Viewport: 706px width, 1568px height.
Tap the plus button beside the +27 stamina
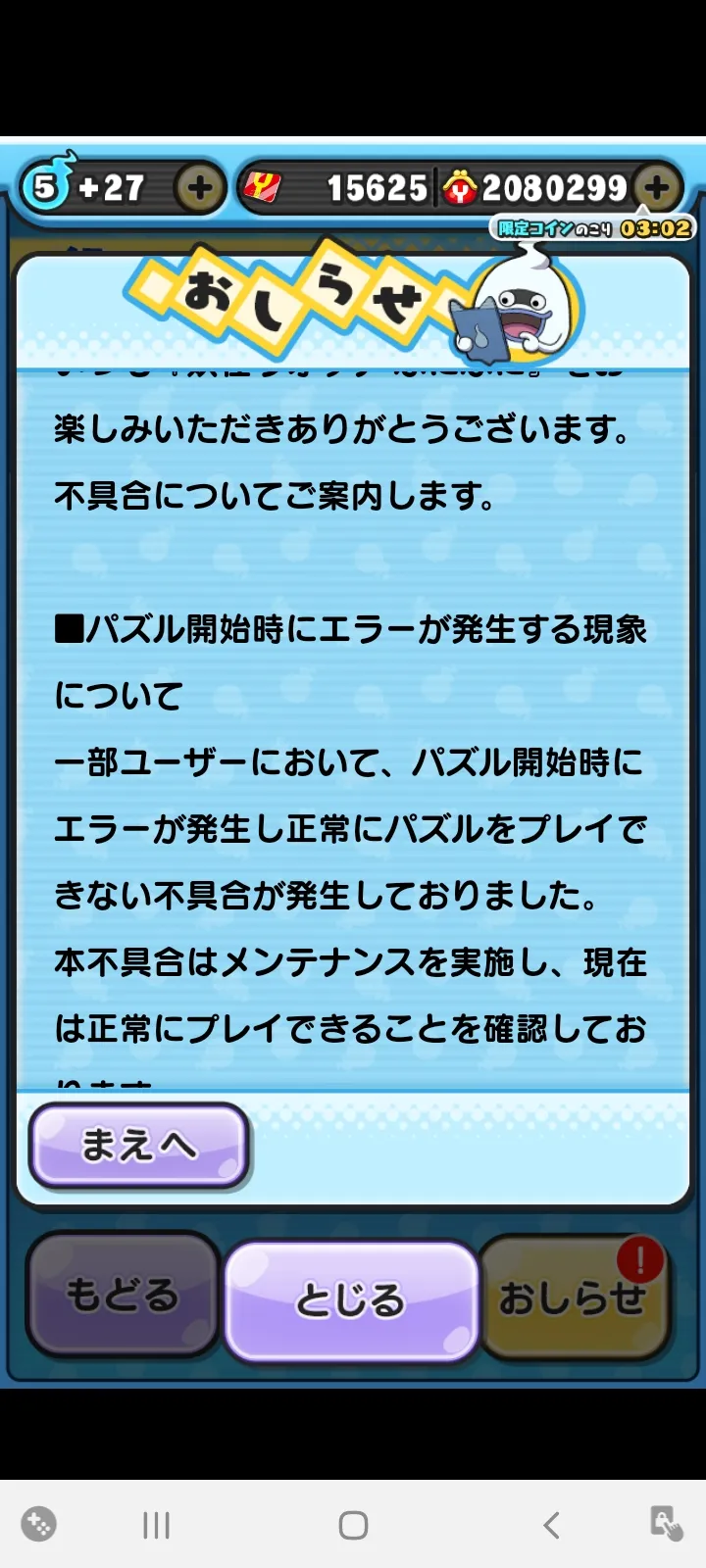(x=199, y=188)
